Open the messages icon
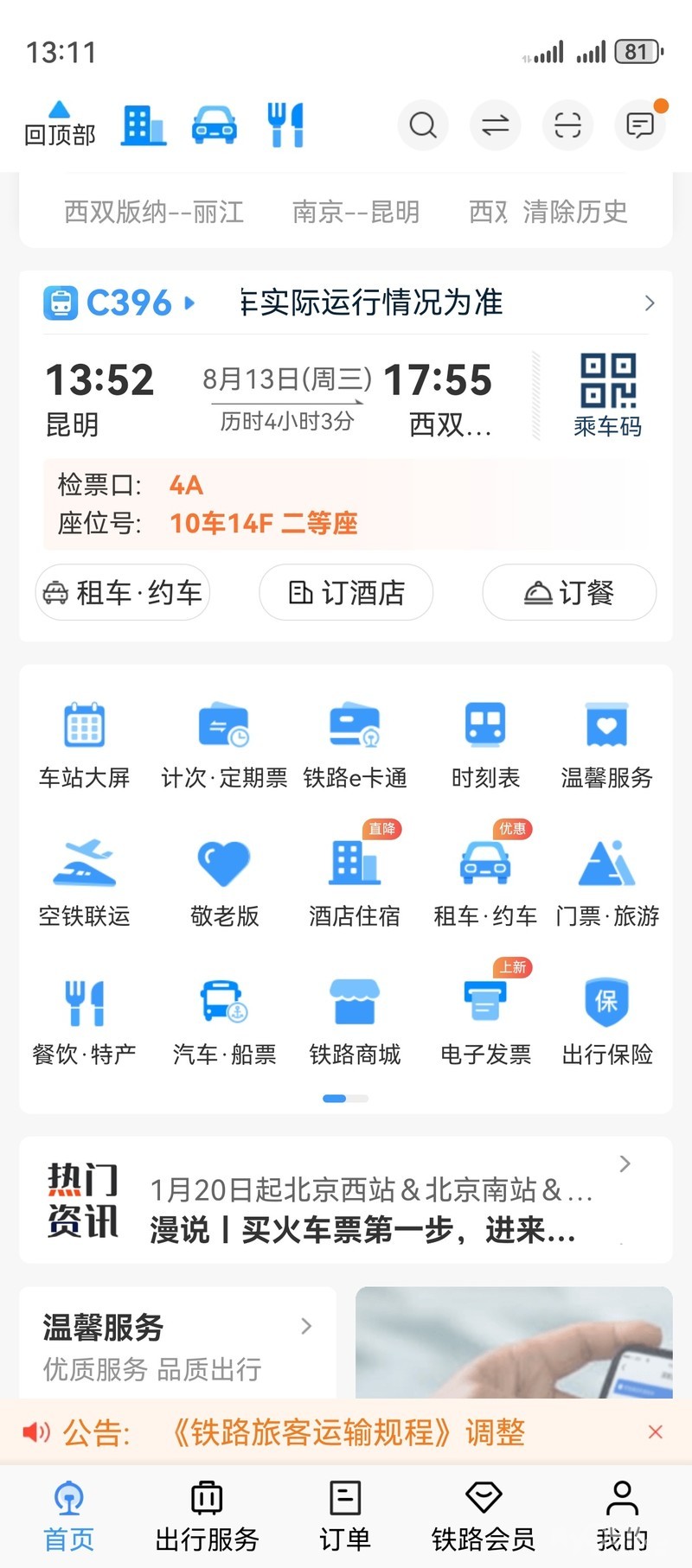Image resolution: width=692 pixels, height=1568 pixels. pos(640,126)
